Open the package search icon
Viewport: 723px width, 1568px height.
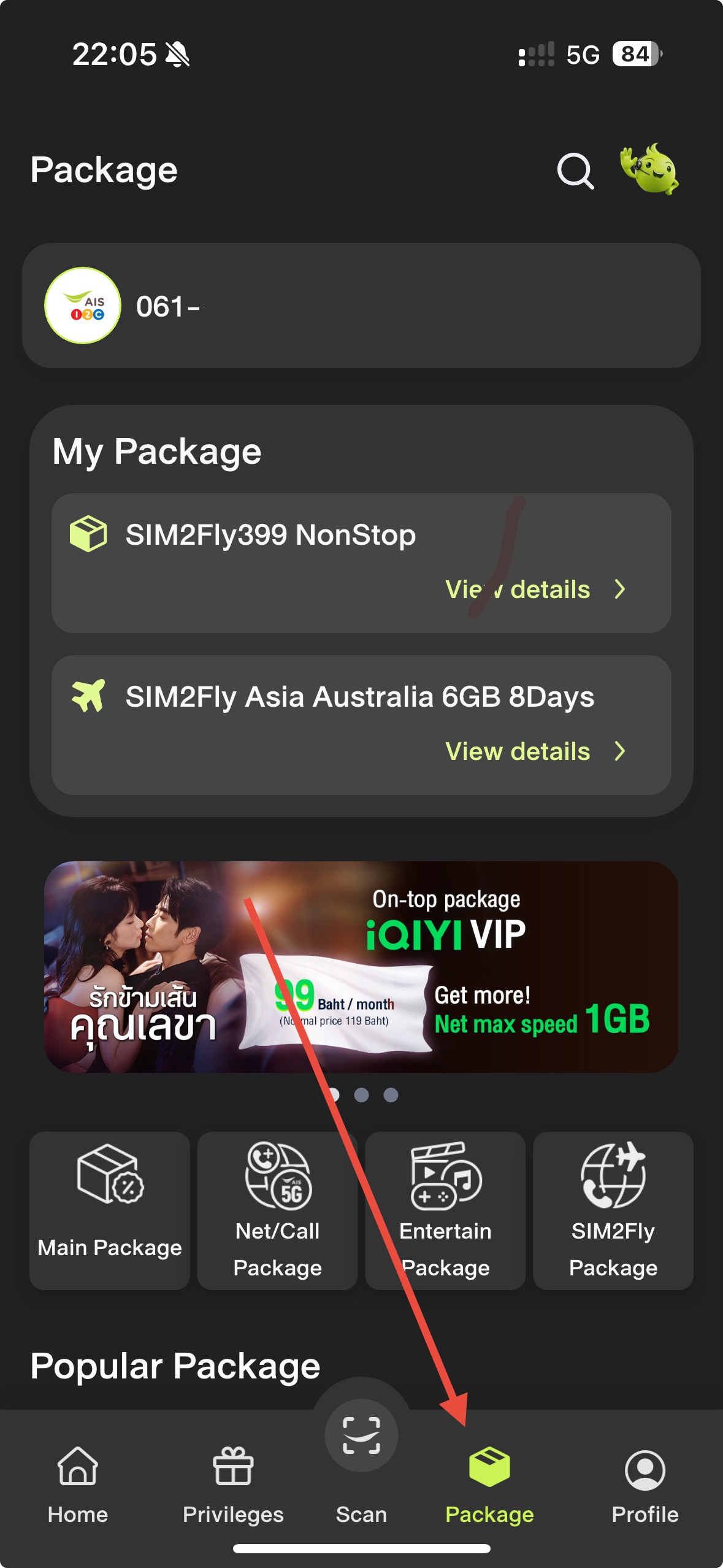575,171
